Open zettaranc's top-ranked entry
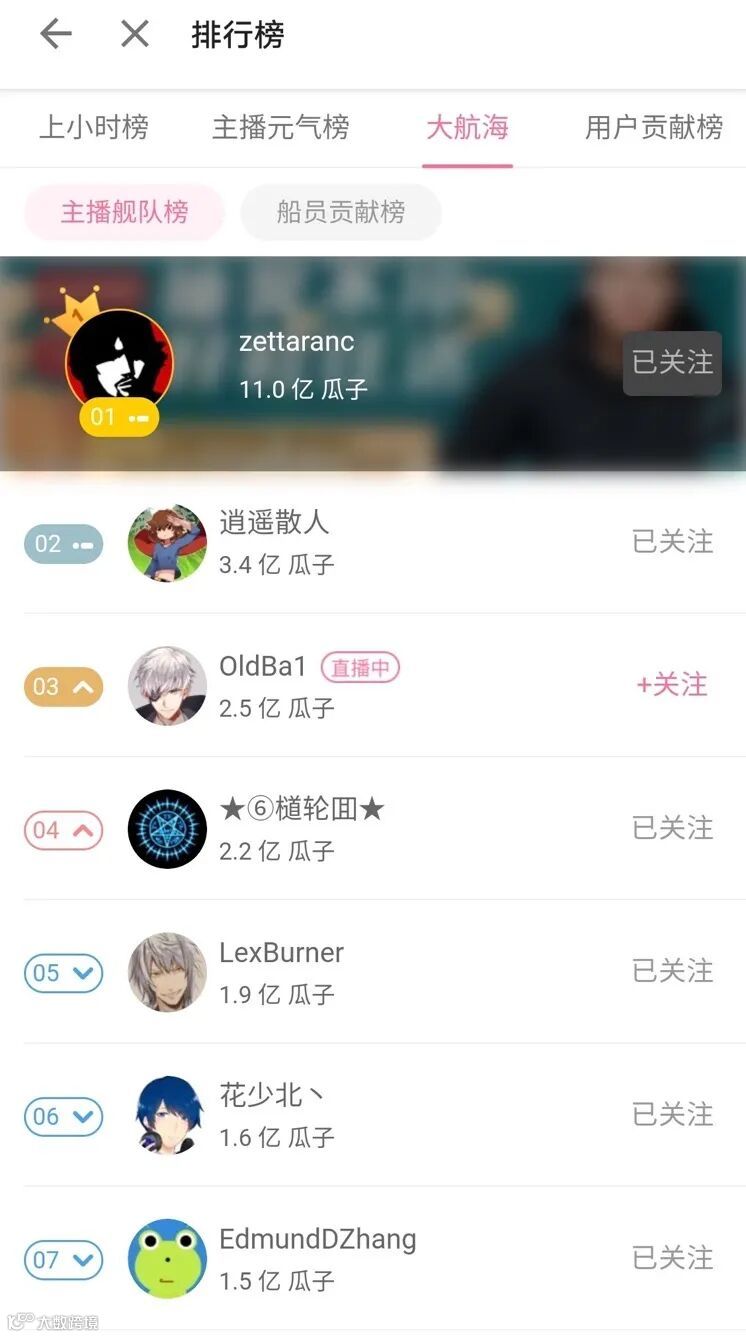This screenshot has width=746, height=1337. coord(373,363)
